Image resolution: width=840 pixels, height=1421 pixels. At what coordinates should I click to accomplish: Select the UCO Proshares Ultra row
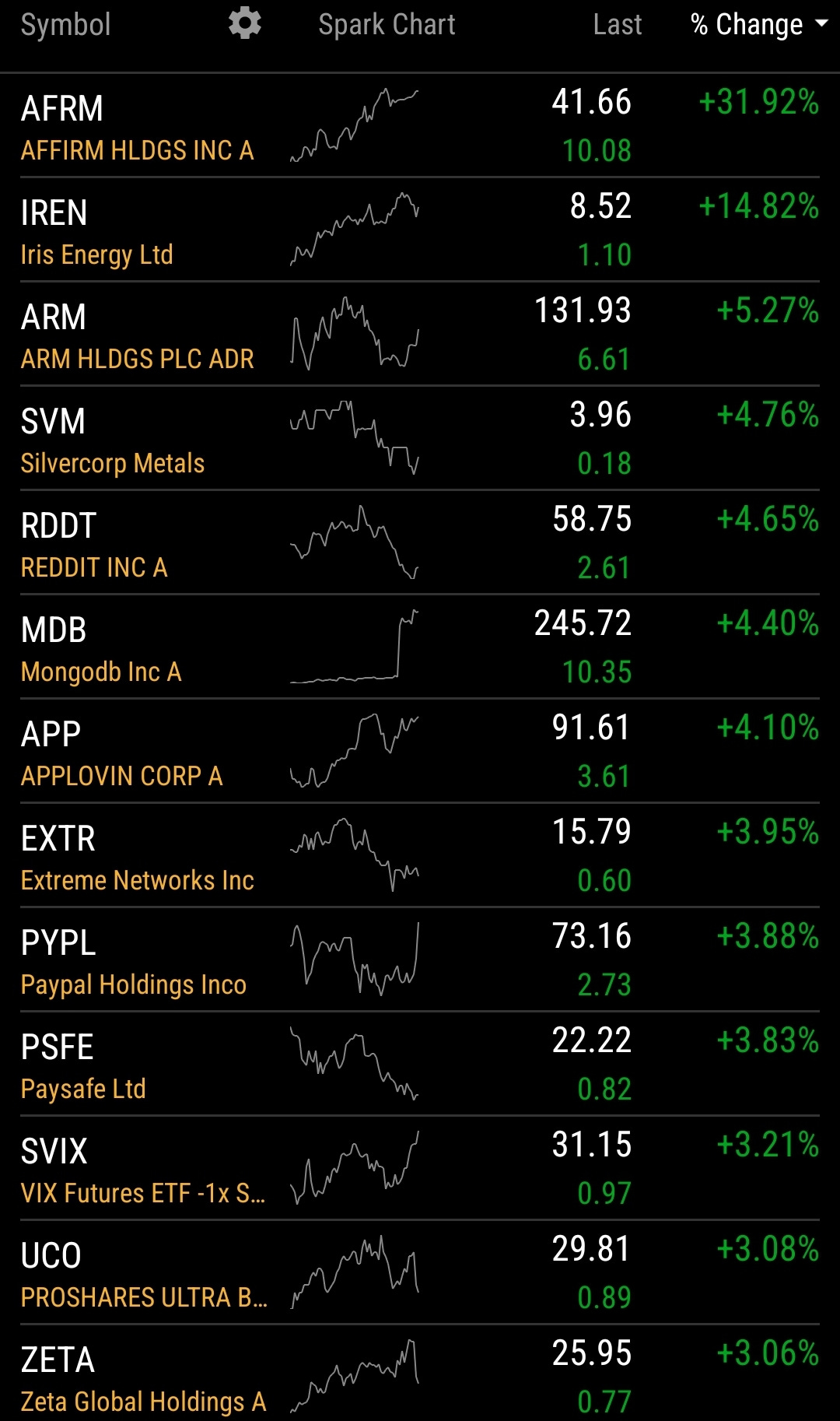click(x=420, y=1272)
